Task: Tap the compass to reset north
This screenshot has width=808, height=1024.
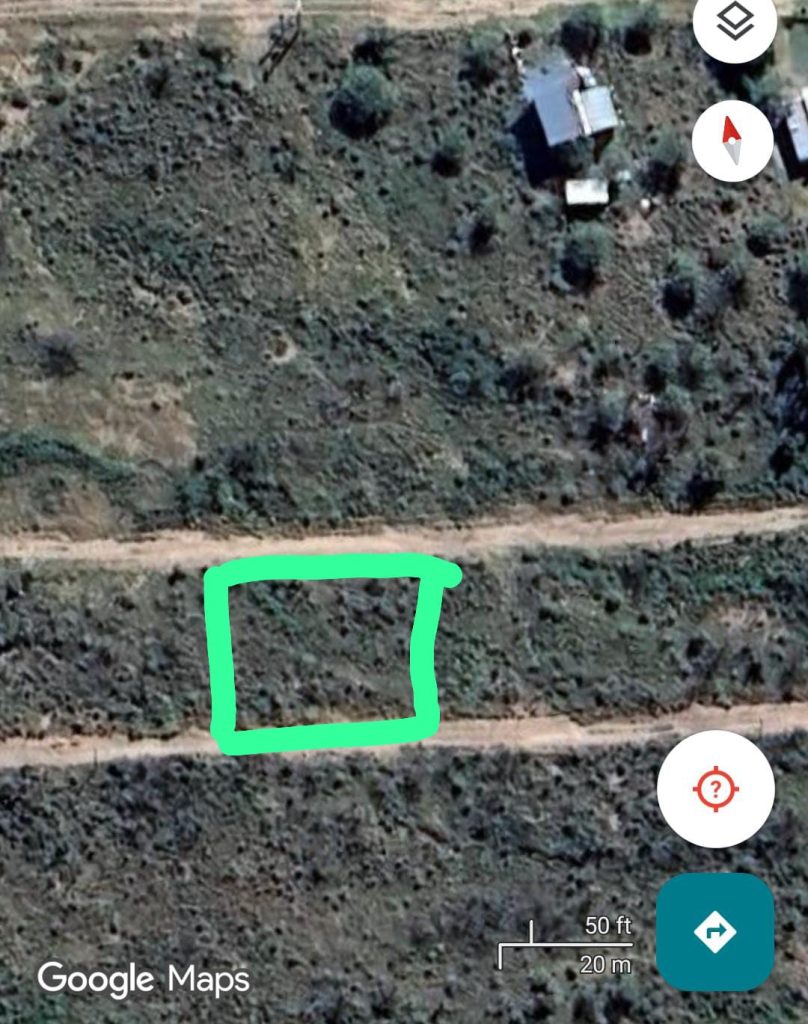Action: (732, 140)
